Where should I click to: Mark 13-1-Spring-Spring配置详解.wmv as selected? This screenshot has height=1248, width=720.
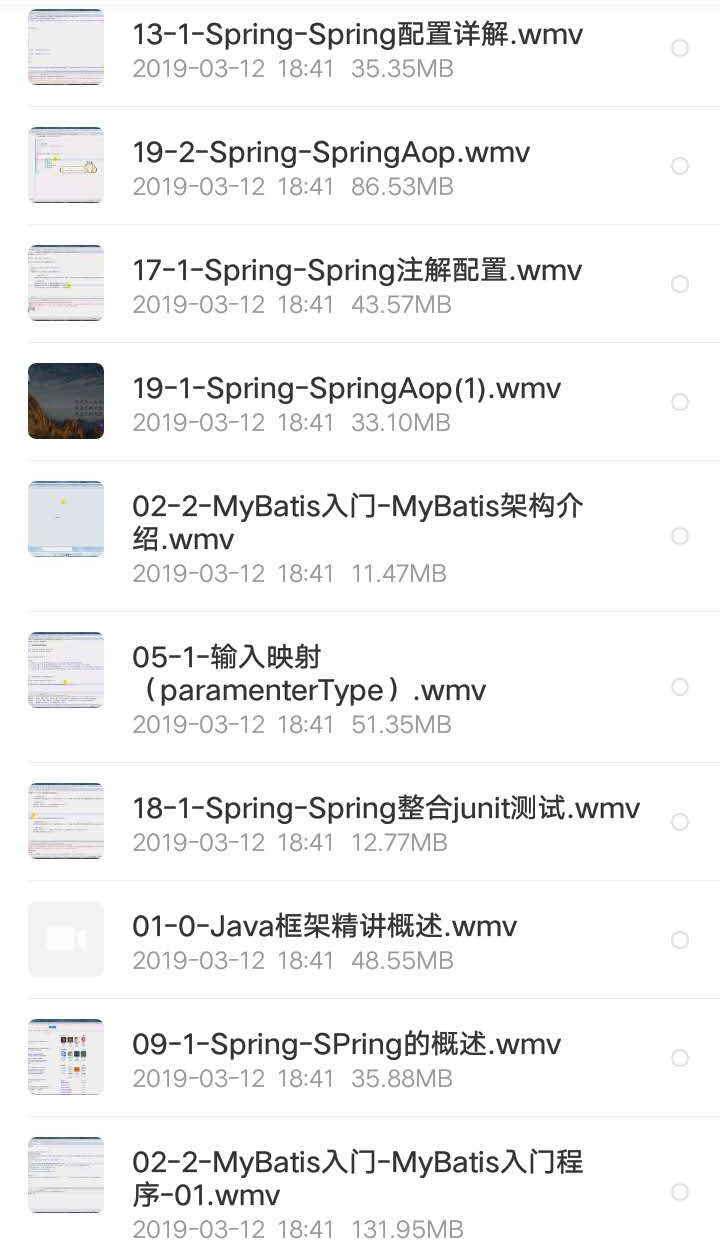pos(680,48)
